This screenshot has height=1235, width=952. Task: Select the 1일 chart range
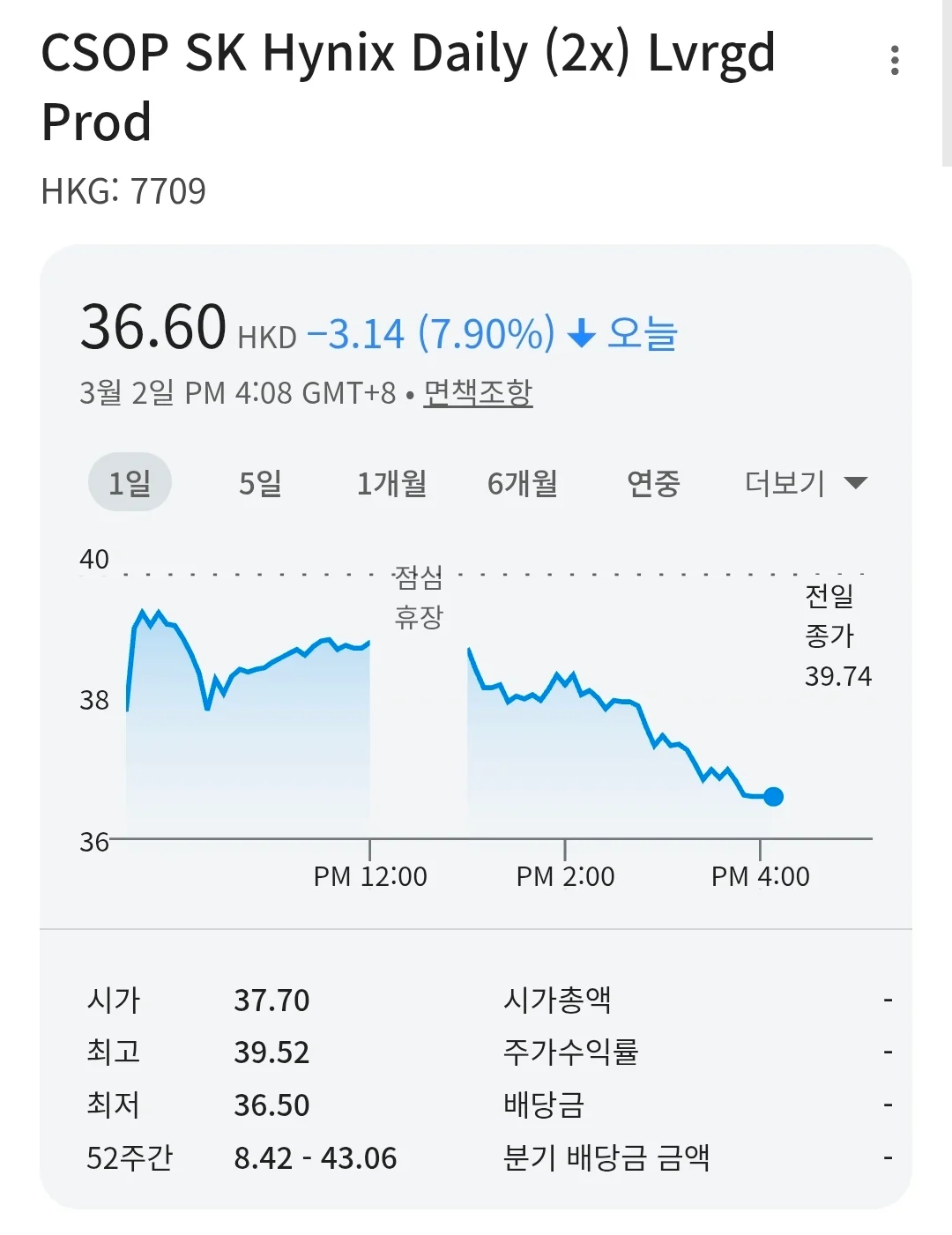130,482
